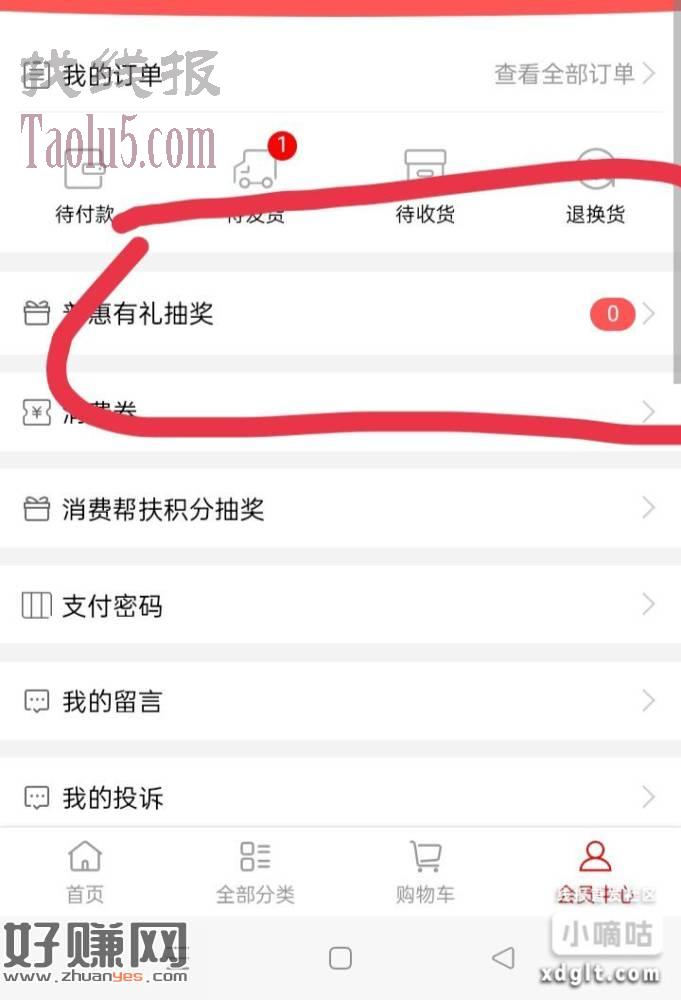Open 我的投诉 row

coord(340,797)
